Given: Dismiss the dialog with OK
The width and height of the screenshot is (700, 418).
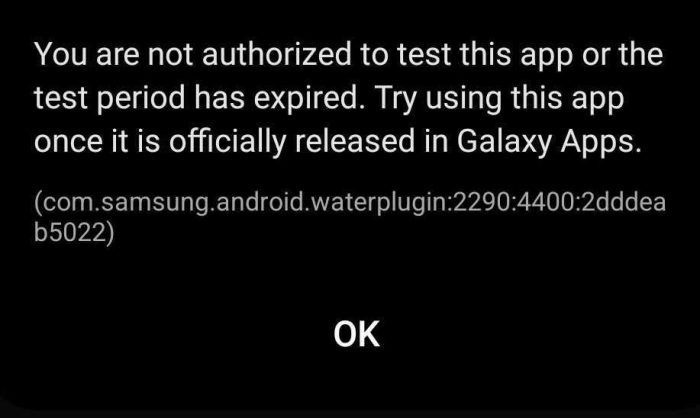Looking at the screenshot, I should pyautogui.click(x=356, y=334).
